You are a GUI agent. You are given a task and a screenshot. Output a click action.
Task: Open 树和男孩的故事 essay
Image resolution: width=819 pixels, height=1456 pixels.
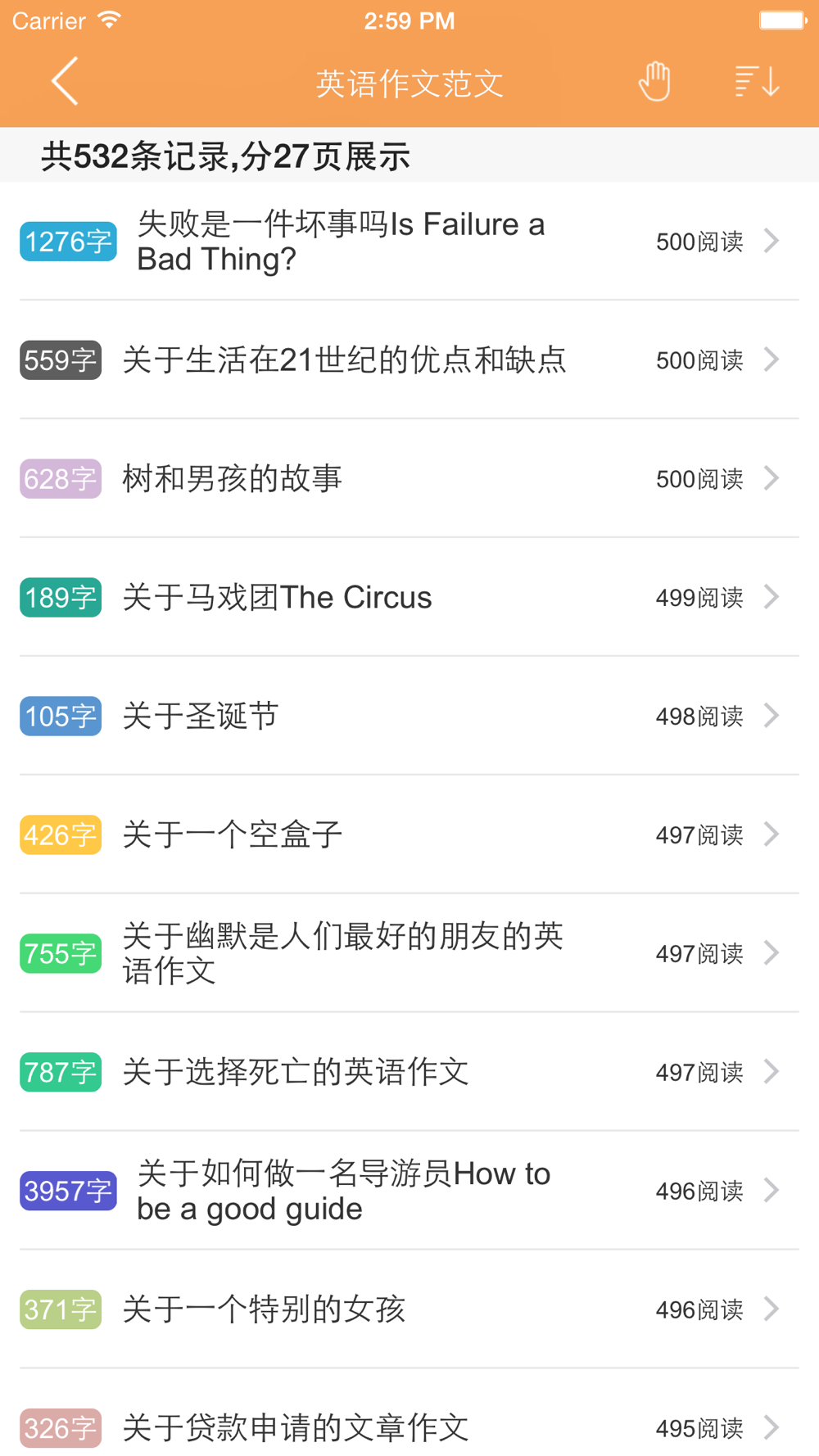[409, 479]
